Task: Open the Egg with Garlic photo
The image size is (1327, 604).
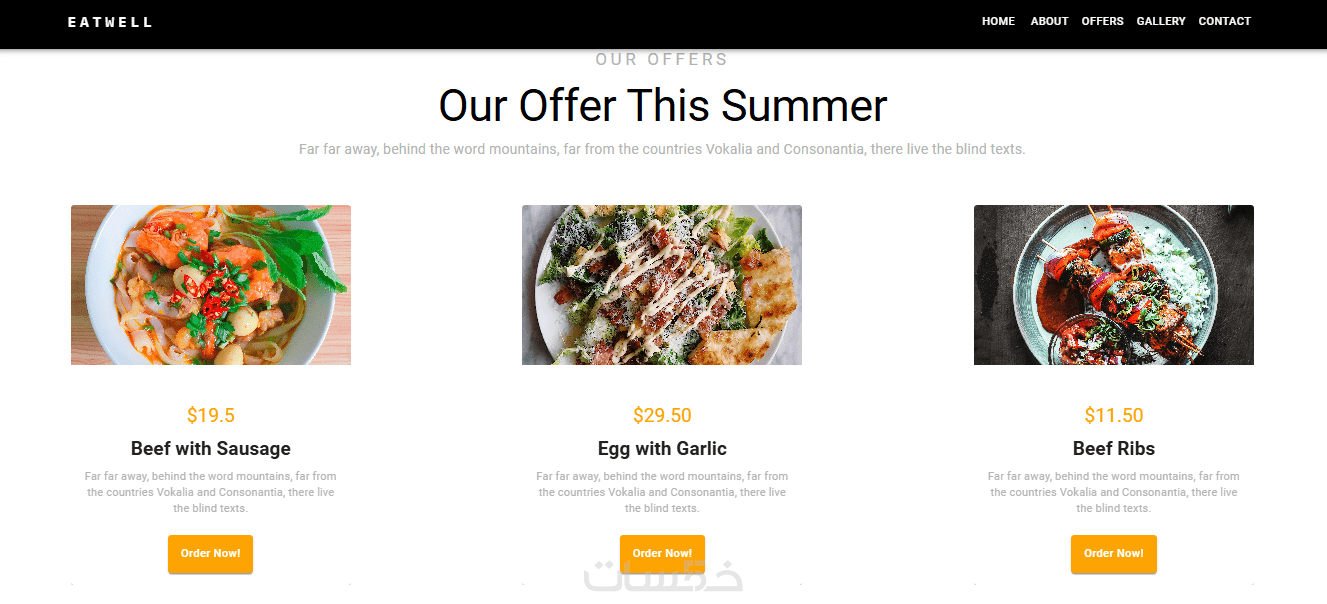Action: (662, 285)
